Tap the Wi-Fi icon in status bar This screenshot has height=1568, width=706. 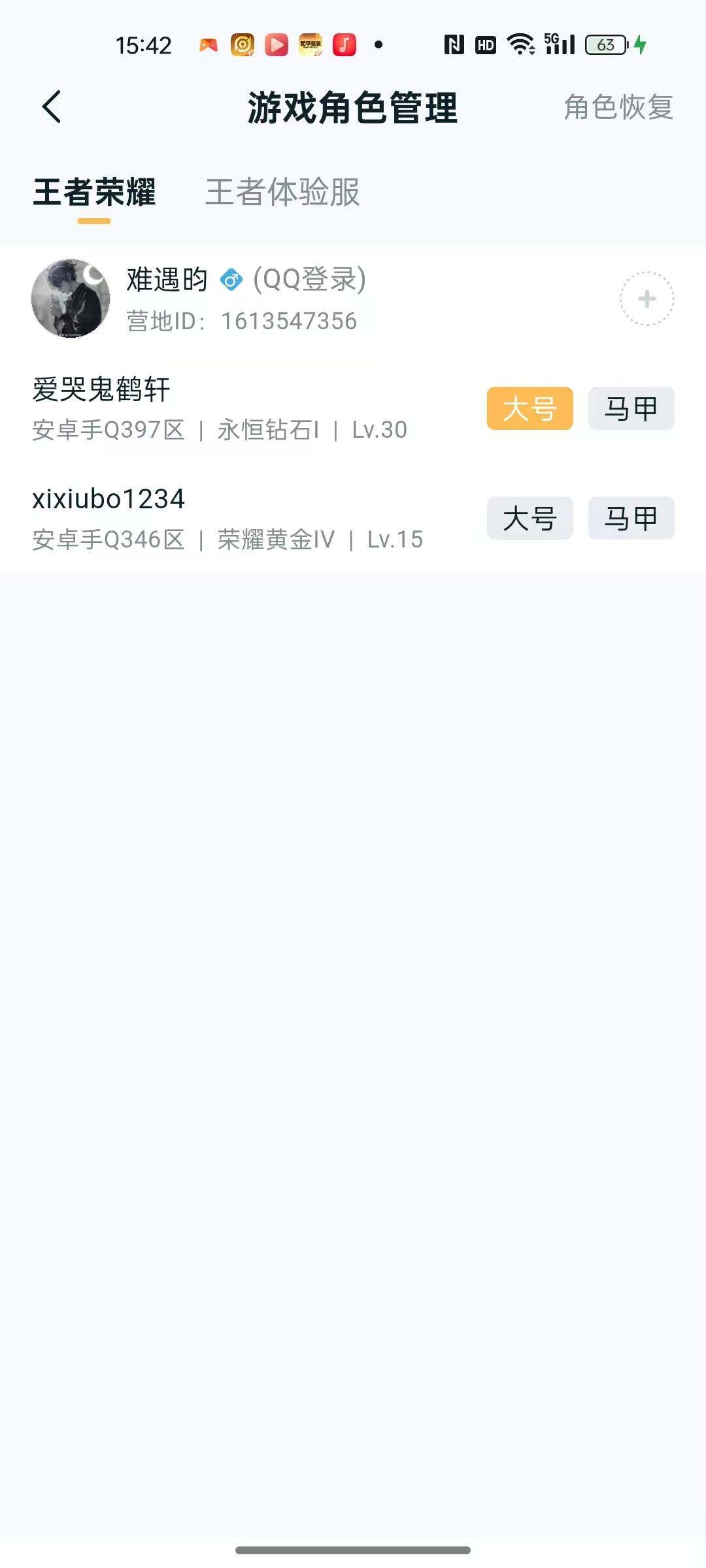[x=520, y=44]
